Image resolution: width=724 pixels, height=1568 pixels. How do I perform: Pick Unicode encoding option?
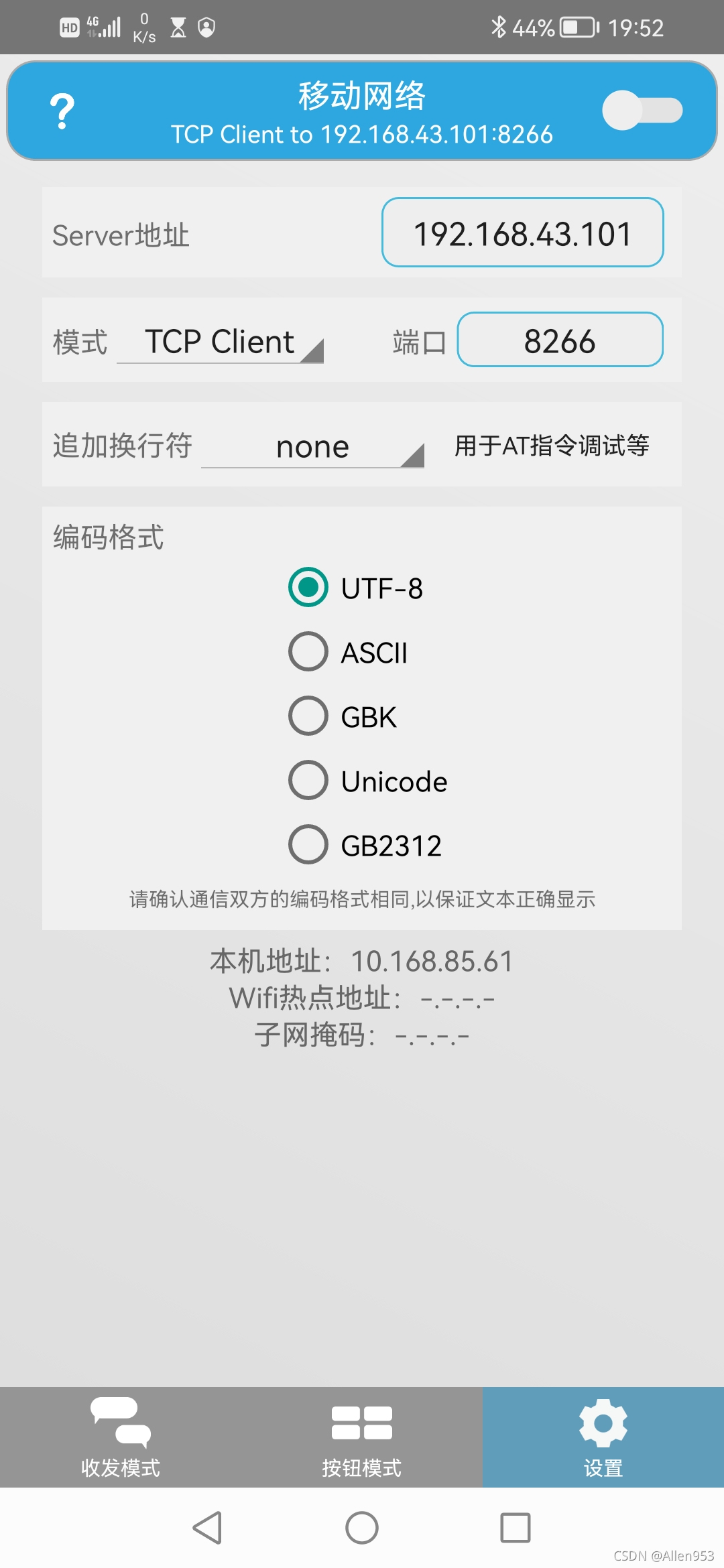[x=367, y=781]
